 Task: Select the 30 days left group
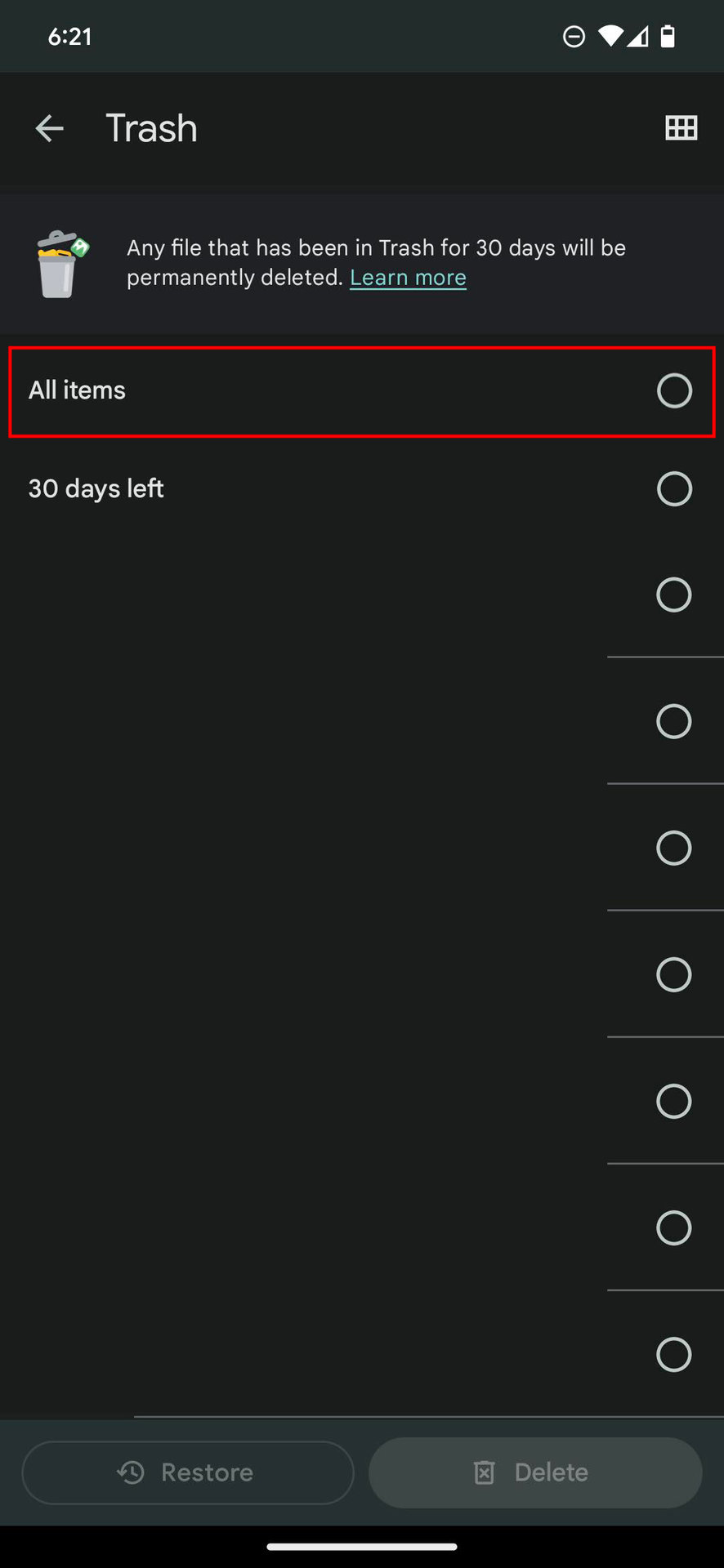pos(673,489)
